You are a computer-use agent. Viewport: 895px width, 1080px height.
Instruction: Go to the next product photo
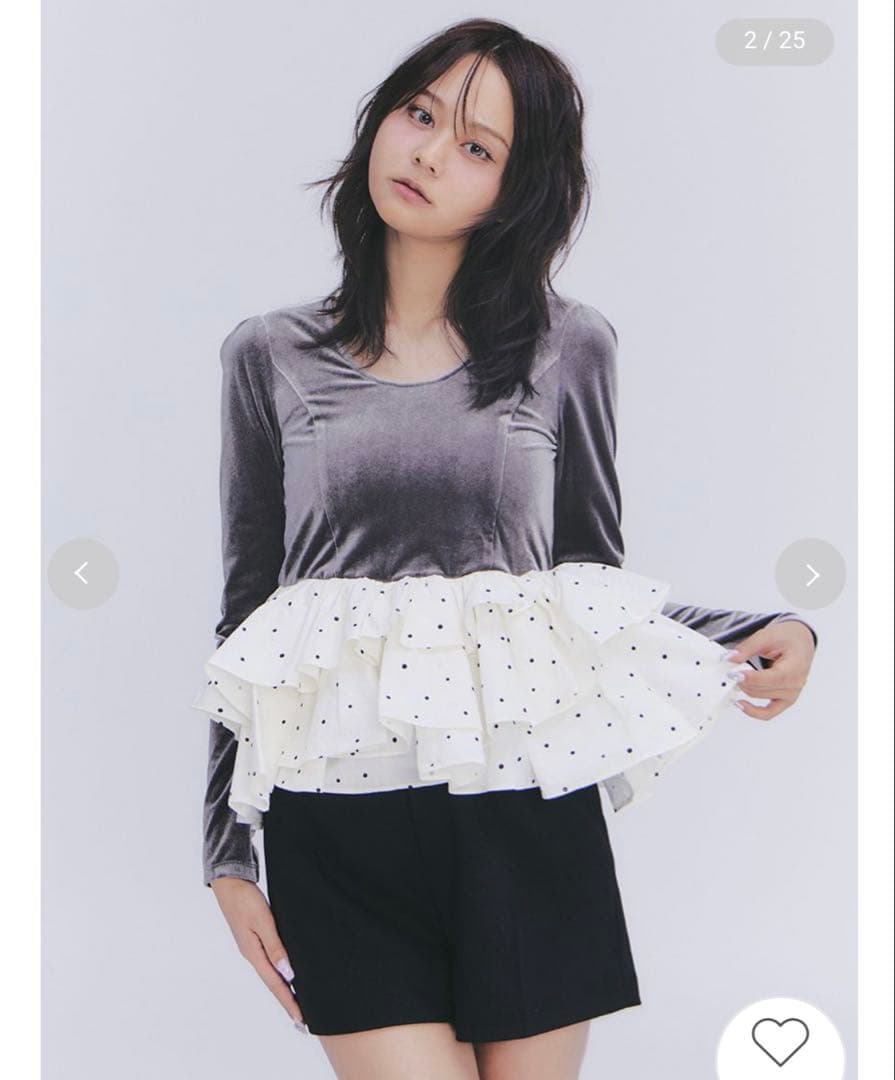tap(810, 574)
